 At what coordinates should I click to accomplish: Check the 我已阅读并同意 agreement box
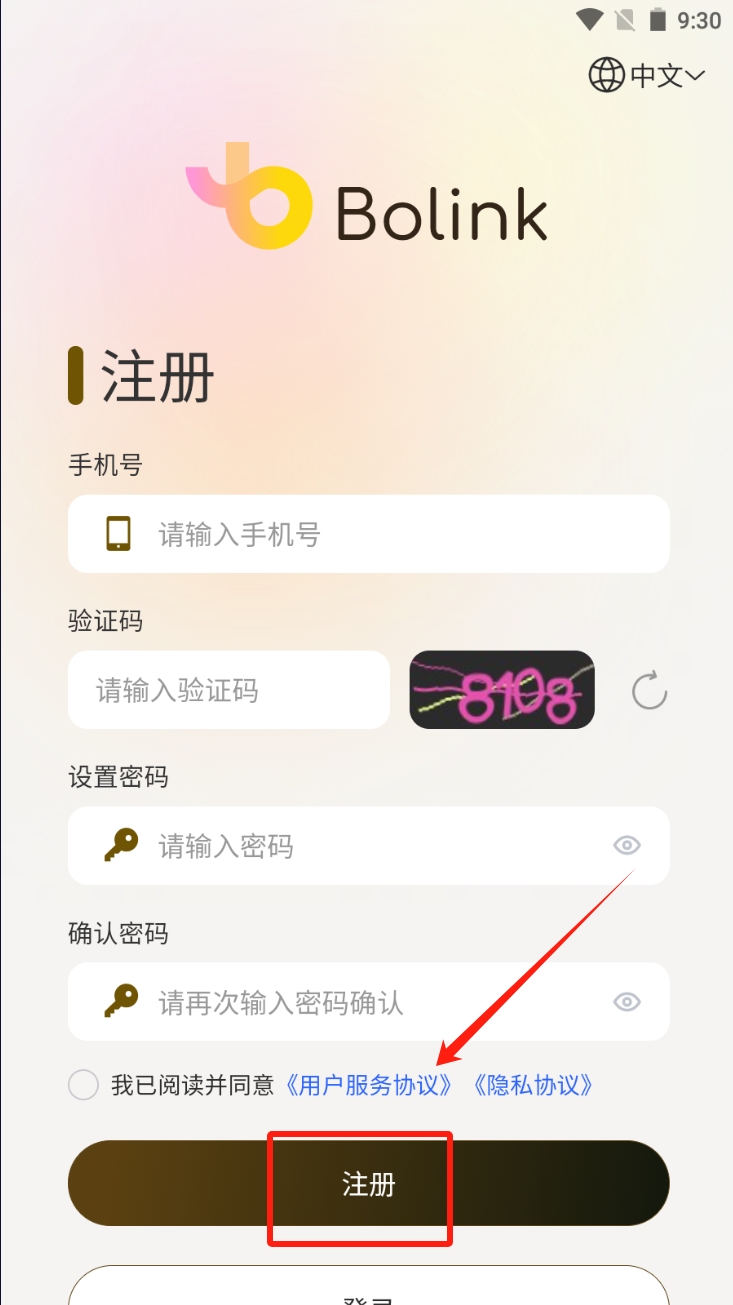pos(83,1085)
